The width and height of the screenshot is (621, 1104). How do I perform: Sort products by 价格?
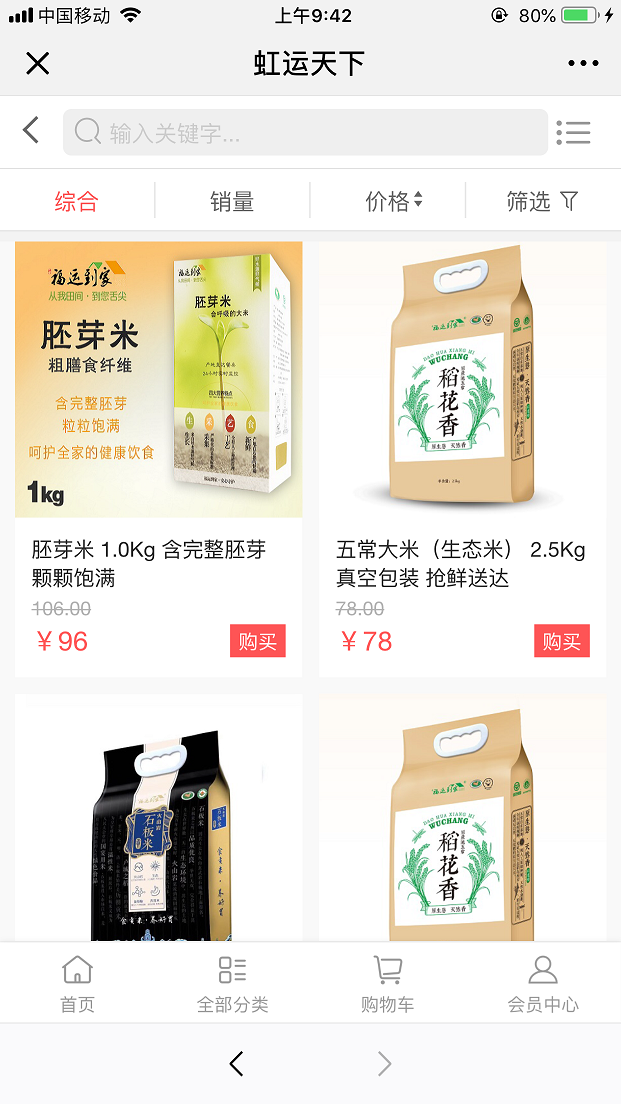(388, 202)
